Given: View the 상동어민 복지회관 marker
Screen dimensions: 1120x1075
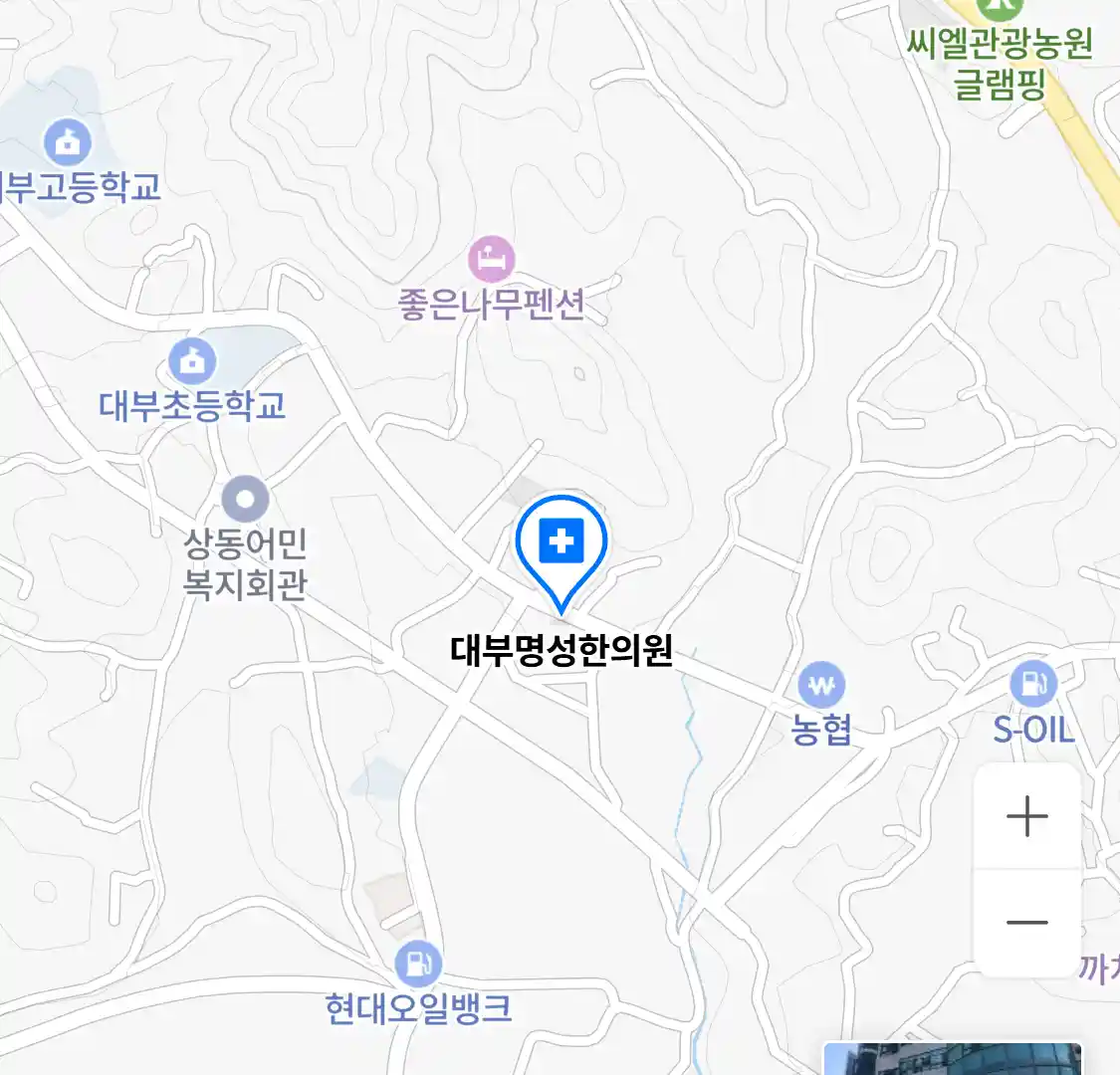Looking at the screenshot, I should point(245,498).
